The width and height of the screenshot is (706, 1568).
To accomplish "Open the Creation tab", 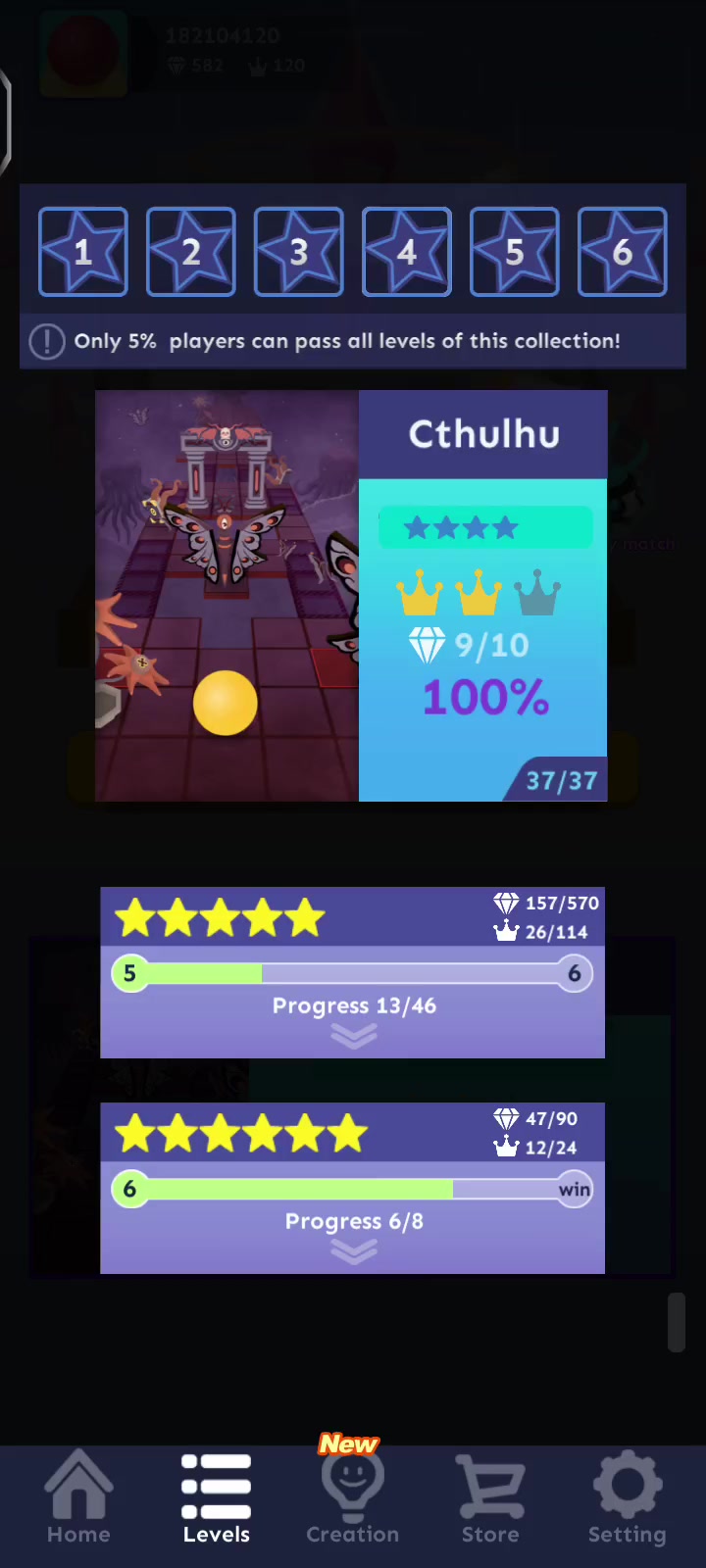I will pyautogui.click(x=353, y=1497).
